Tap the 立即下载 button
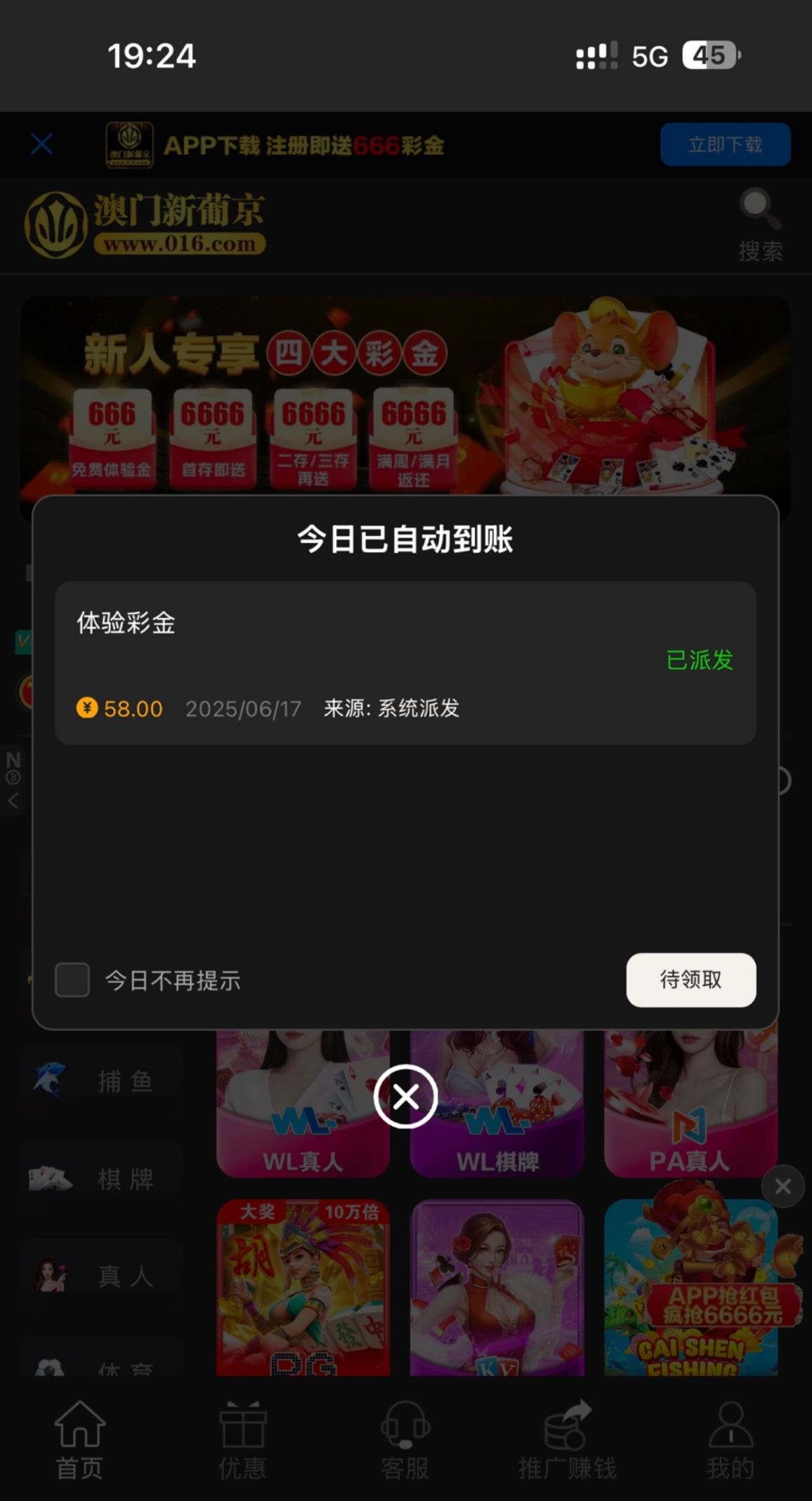812x1501 pixels. point(725,144)
